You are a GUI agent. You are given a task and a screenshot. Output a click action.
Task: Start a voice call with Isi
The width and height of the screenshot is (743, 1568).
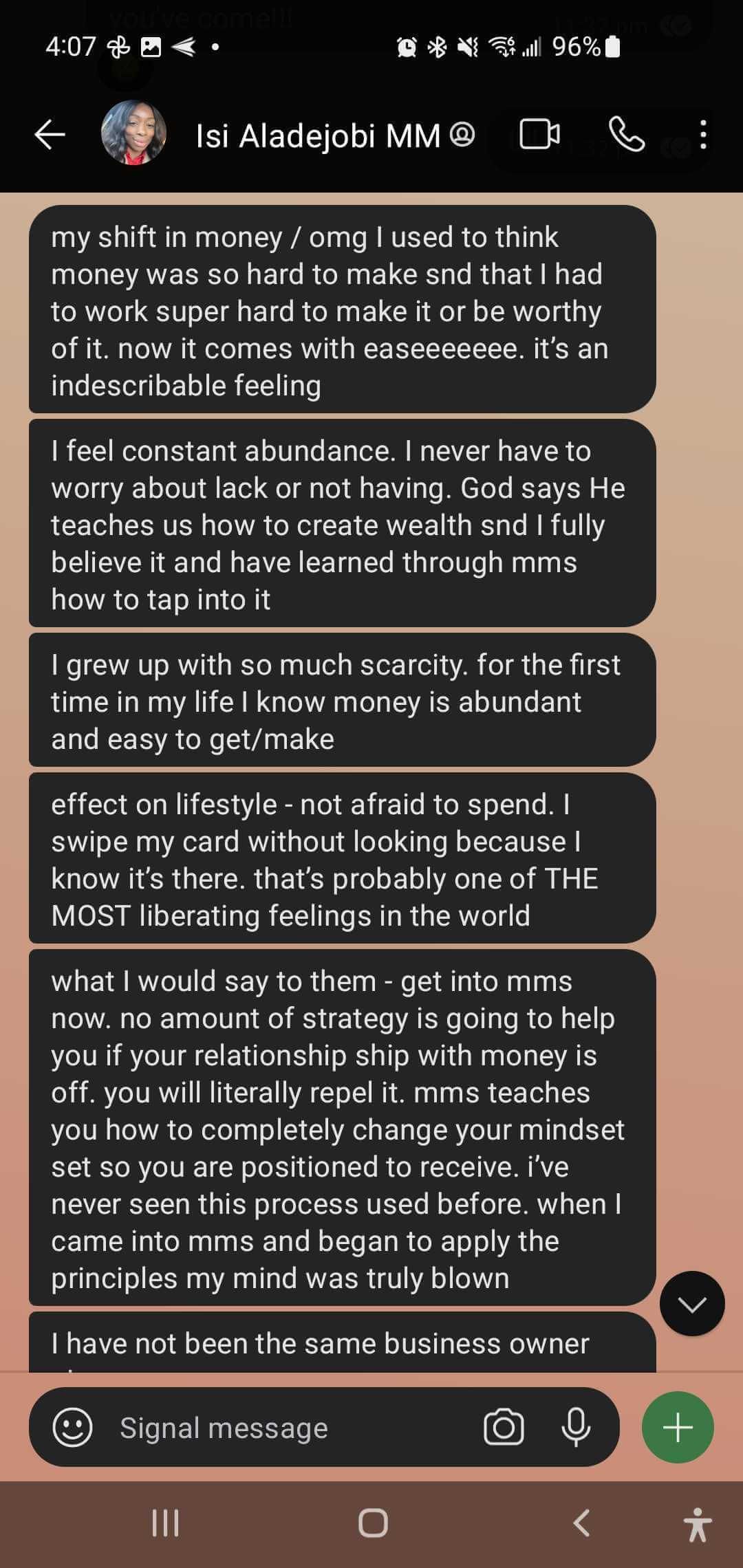[627, 134]
